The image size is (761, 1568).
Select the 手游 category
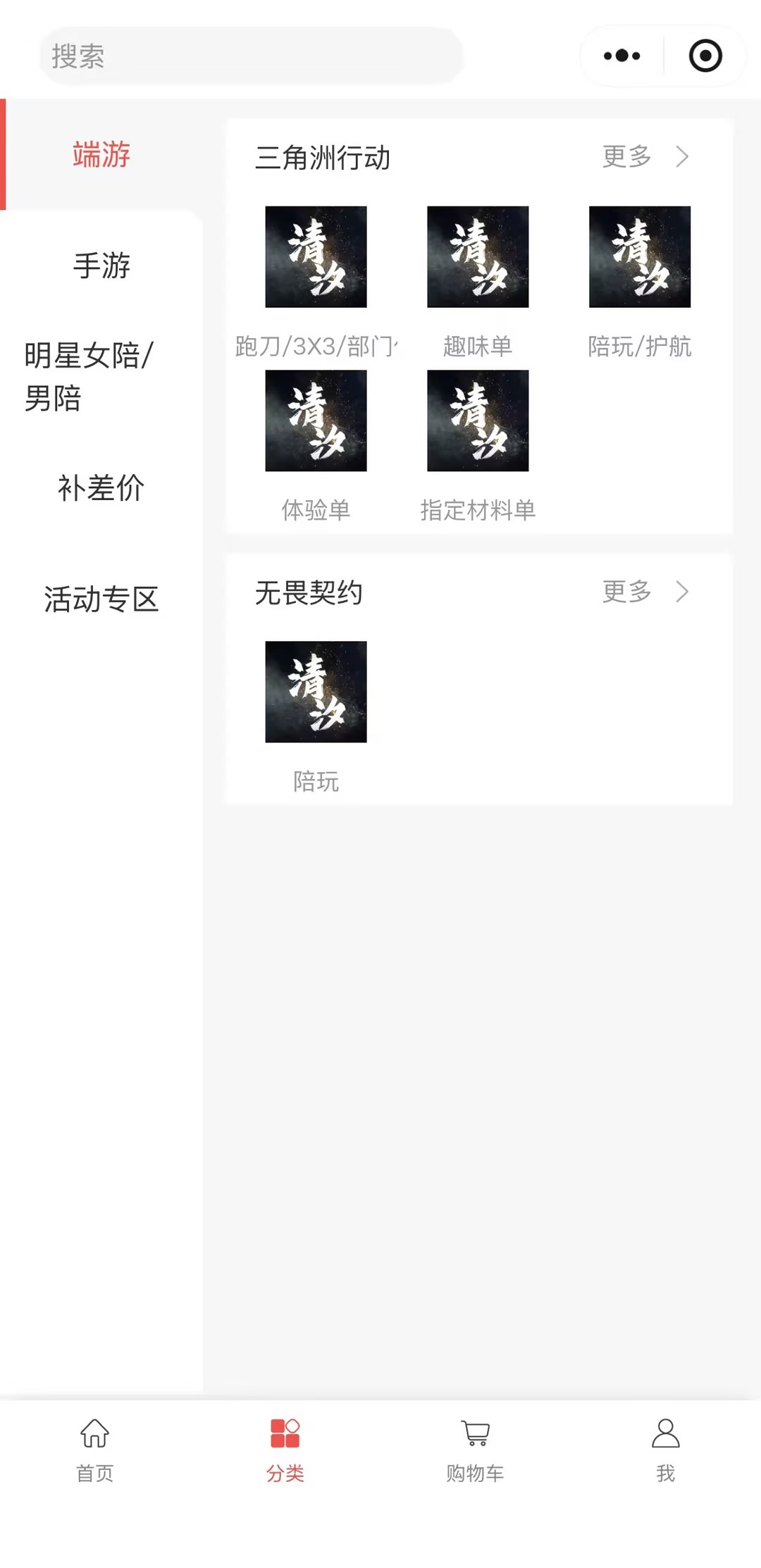tap(101, 266)
